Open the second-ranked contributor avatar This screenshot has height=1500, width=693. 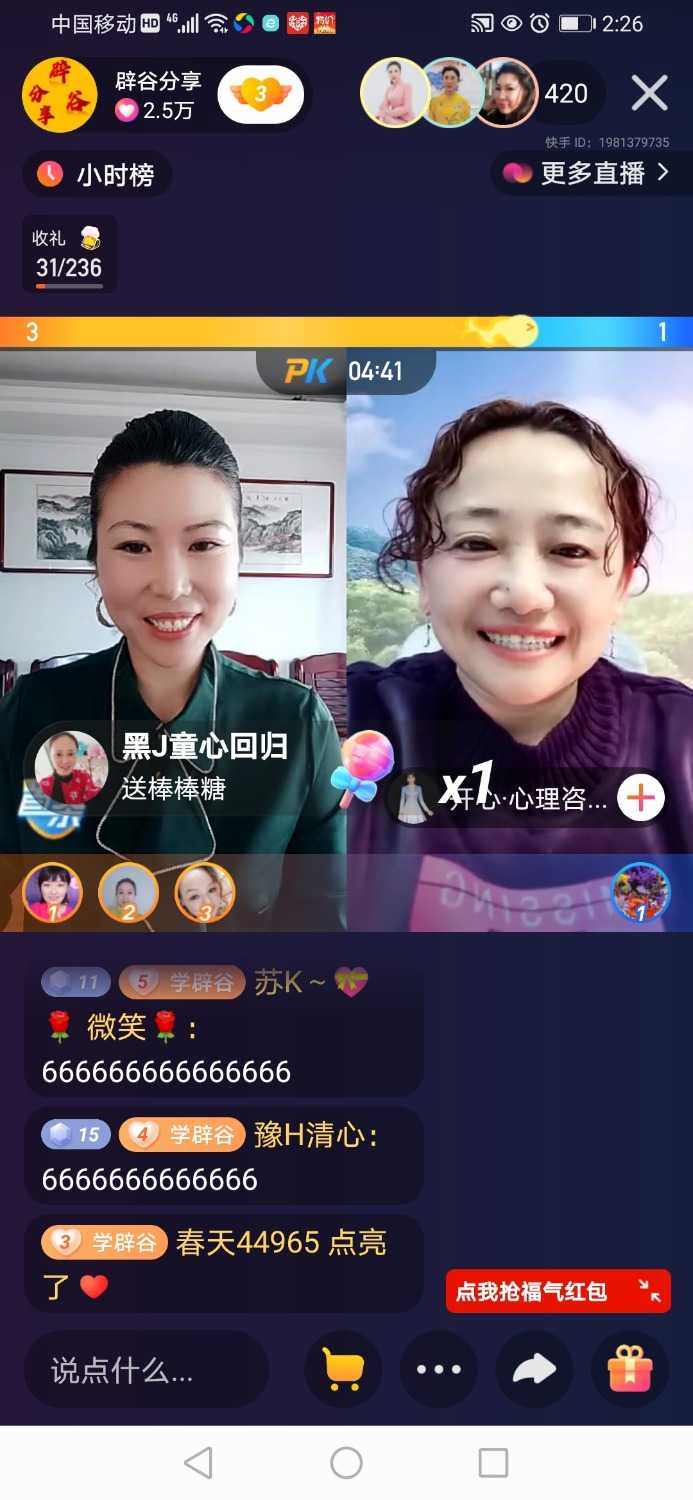point(128,892)
